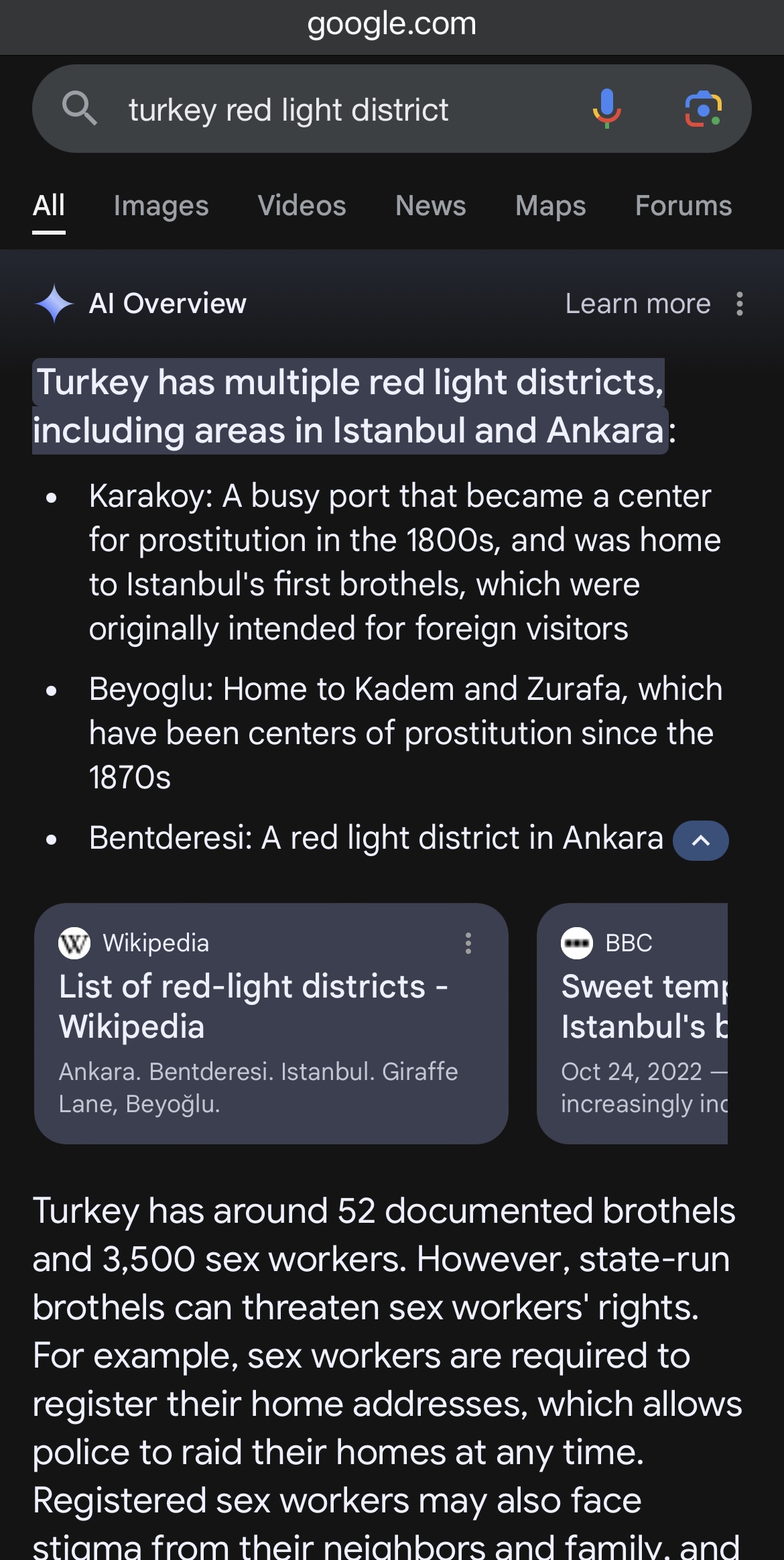Viewport: 784px width, 1560px height.
Task: Switch to the Forums tab
Action: pos(683,206)
